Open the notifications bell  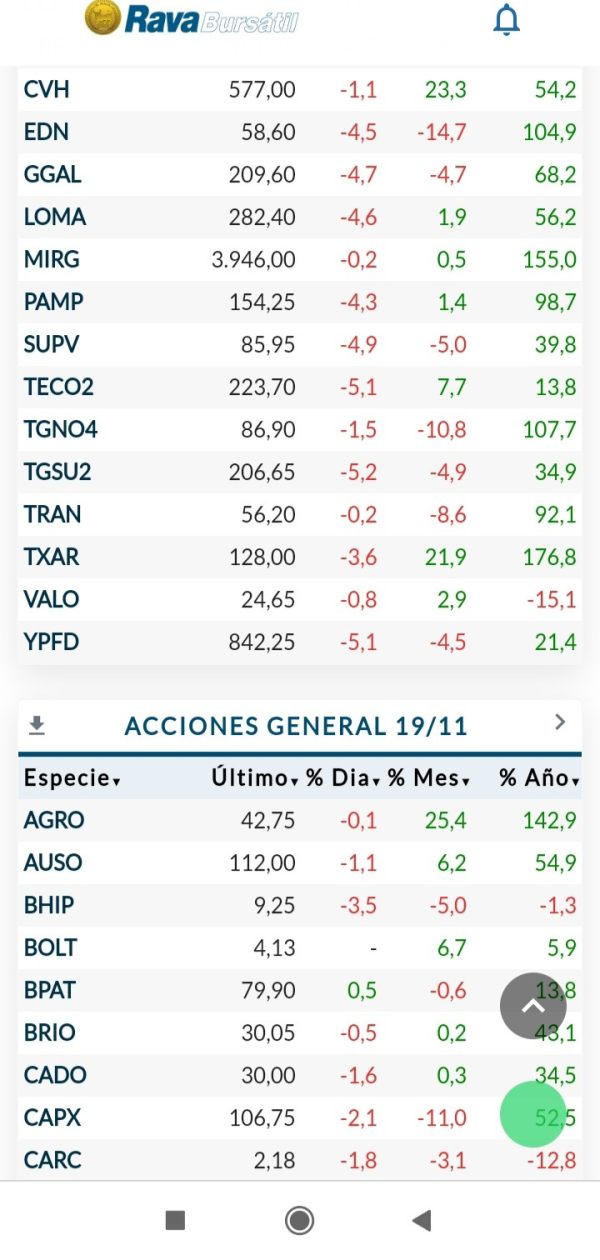tap(507, 20)
